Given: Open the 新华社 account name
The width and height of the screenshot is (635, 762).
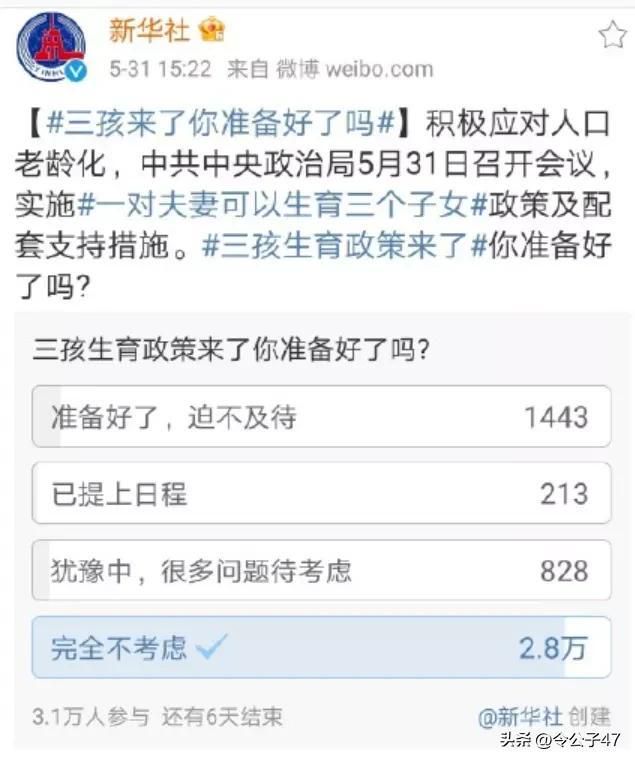Looking at the screenshot, I should pos(150,30).
